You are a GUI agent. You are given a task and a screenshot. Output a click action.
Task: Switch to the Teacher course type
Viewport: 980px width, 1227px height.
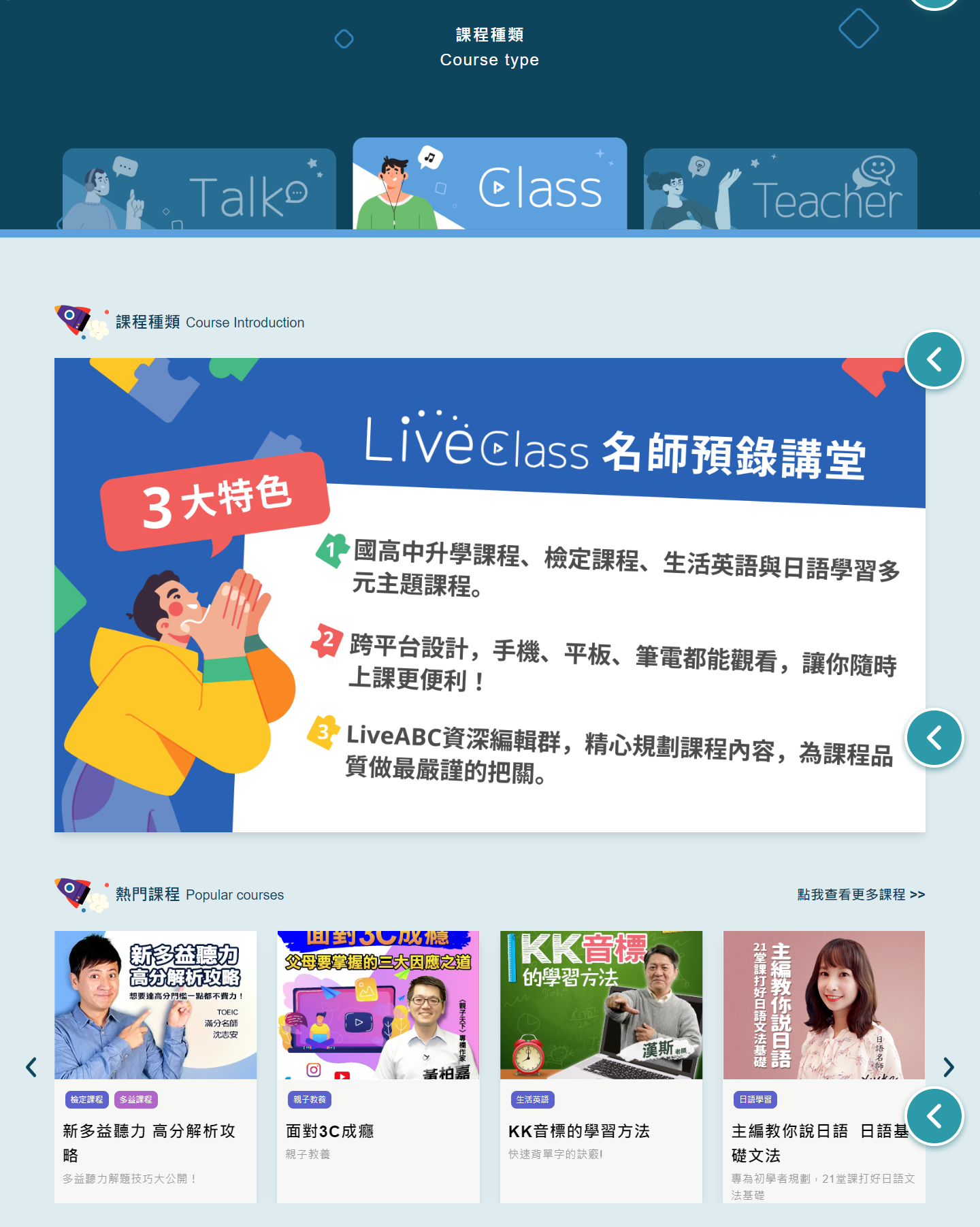tap(780, 189)
